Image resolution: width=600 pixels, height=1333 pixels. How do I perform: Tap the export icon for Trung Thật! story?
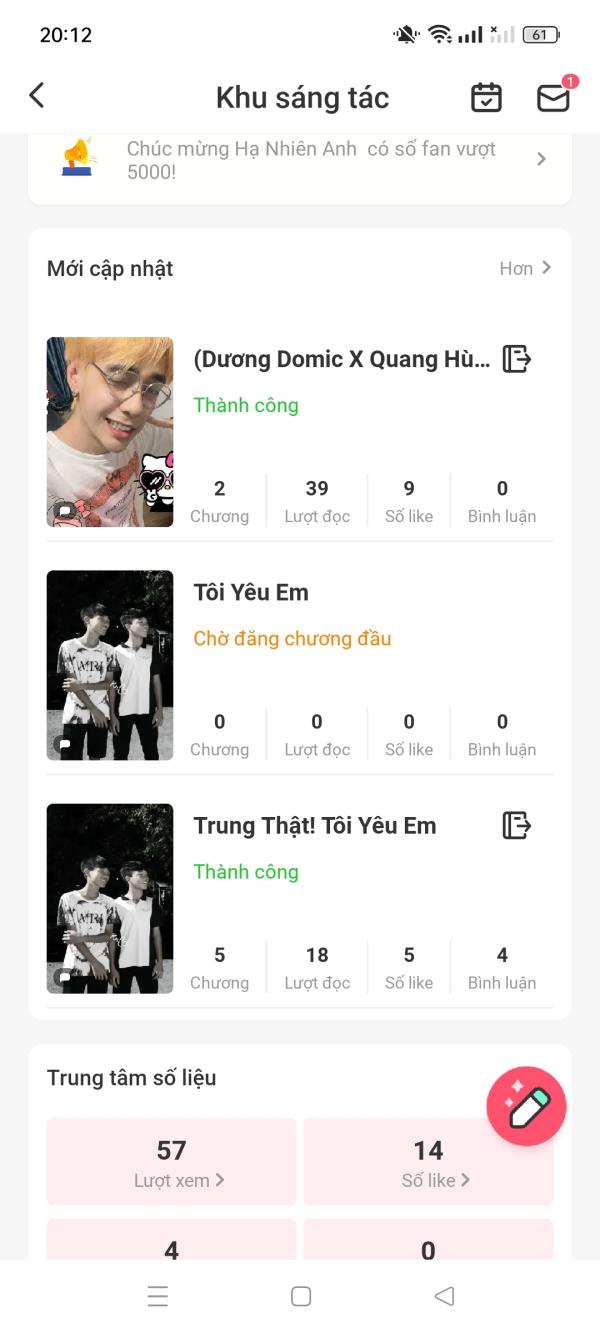point(516,825)
